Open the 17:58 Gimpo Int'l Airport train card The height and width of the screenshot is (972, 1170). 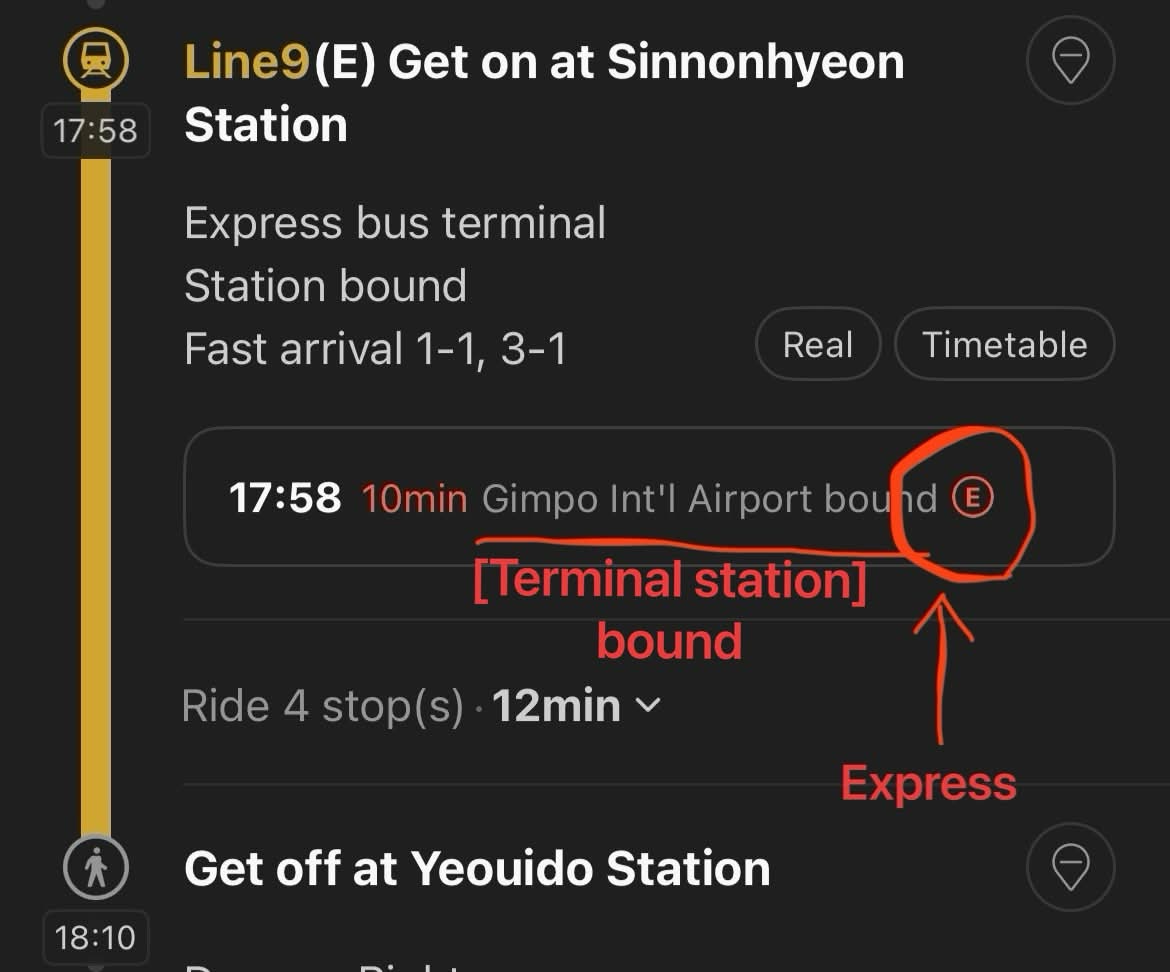pyautogui.click(x=649, y=497)
